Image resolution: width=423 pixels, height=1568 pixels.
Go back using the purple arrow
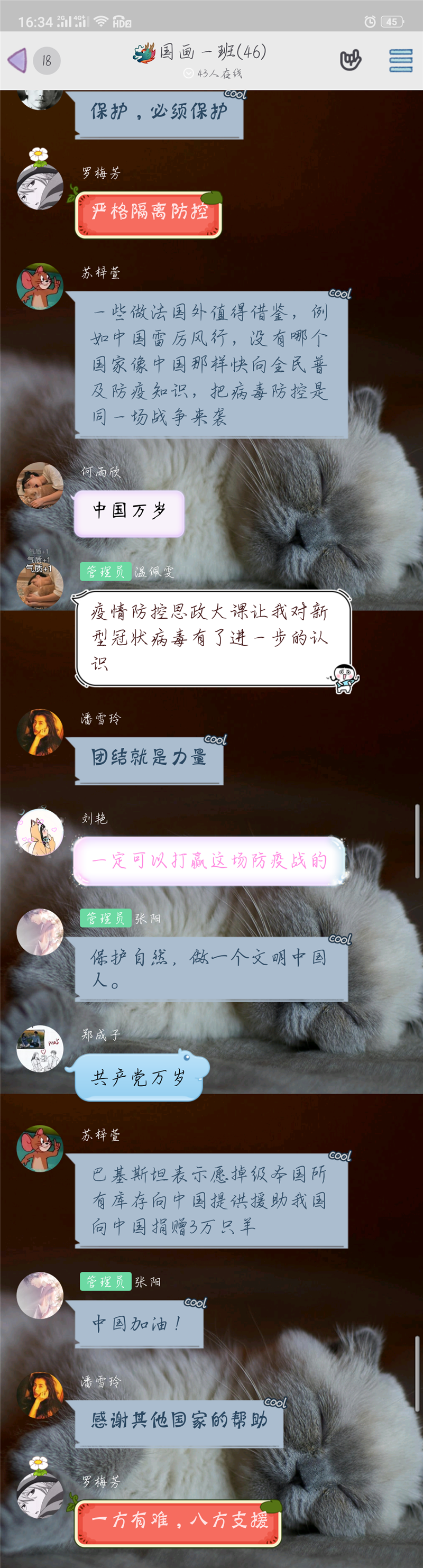(x=17, y=60)
